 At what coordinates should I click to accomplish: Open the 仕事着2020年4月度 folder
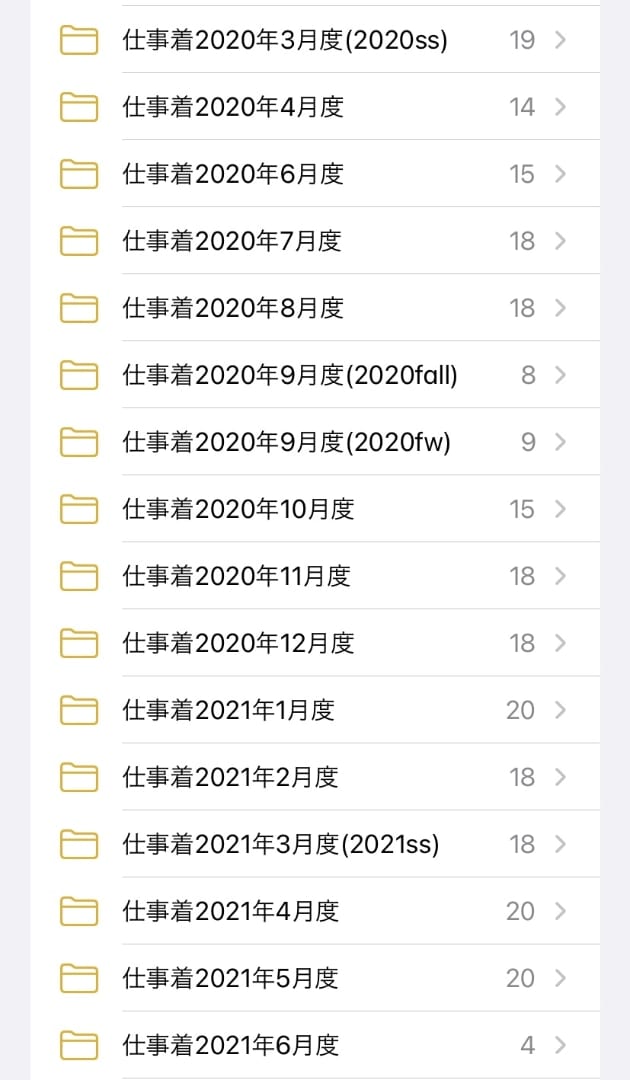point(315,107)
